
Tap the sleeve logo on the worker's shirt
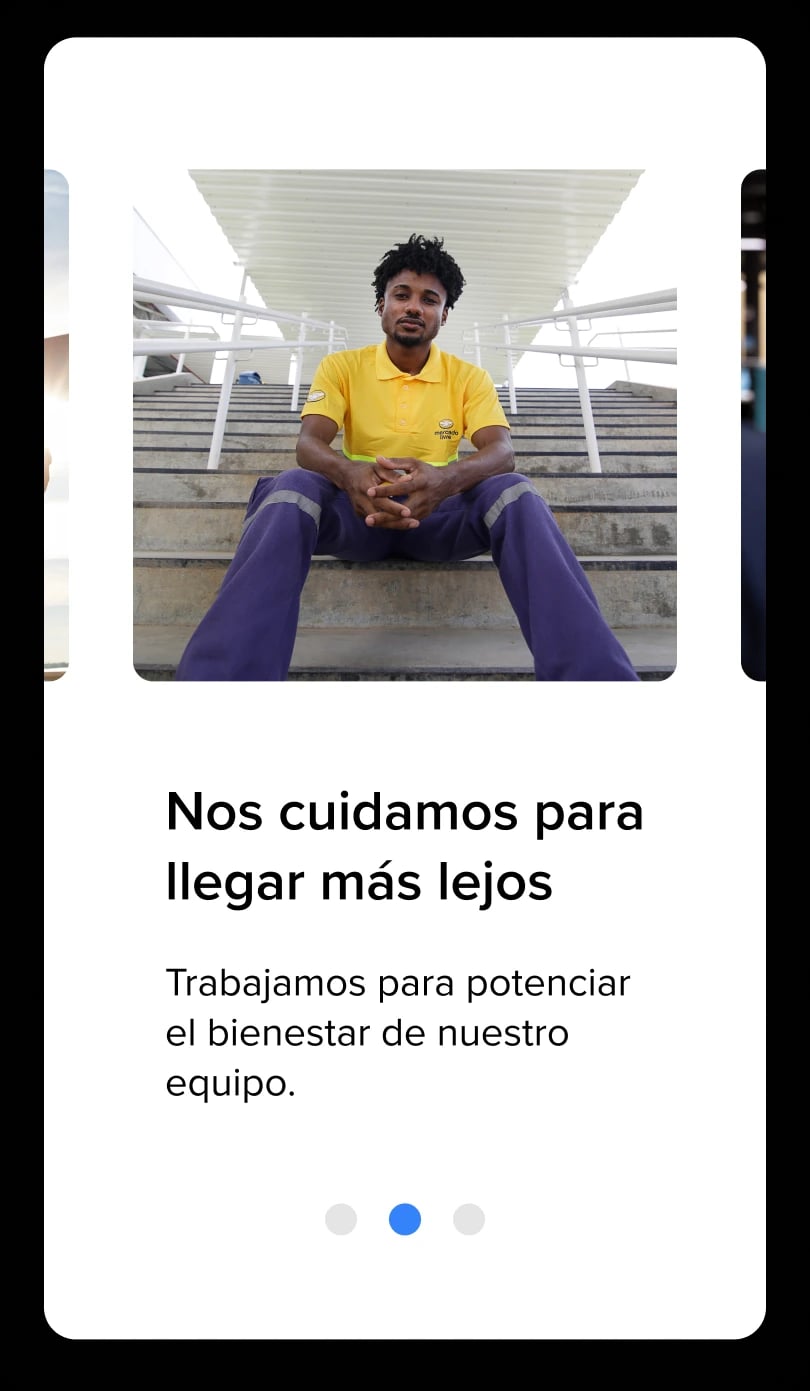[x=317, y=396]
